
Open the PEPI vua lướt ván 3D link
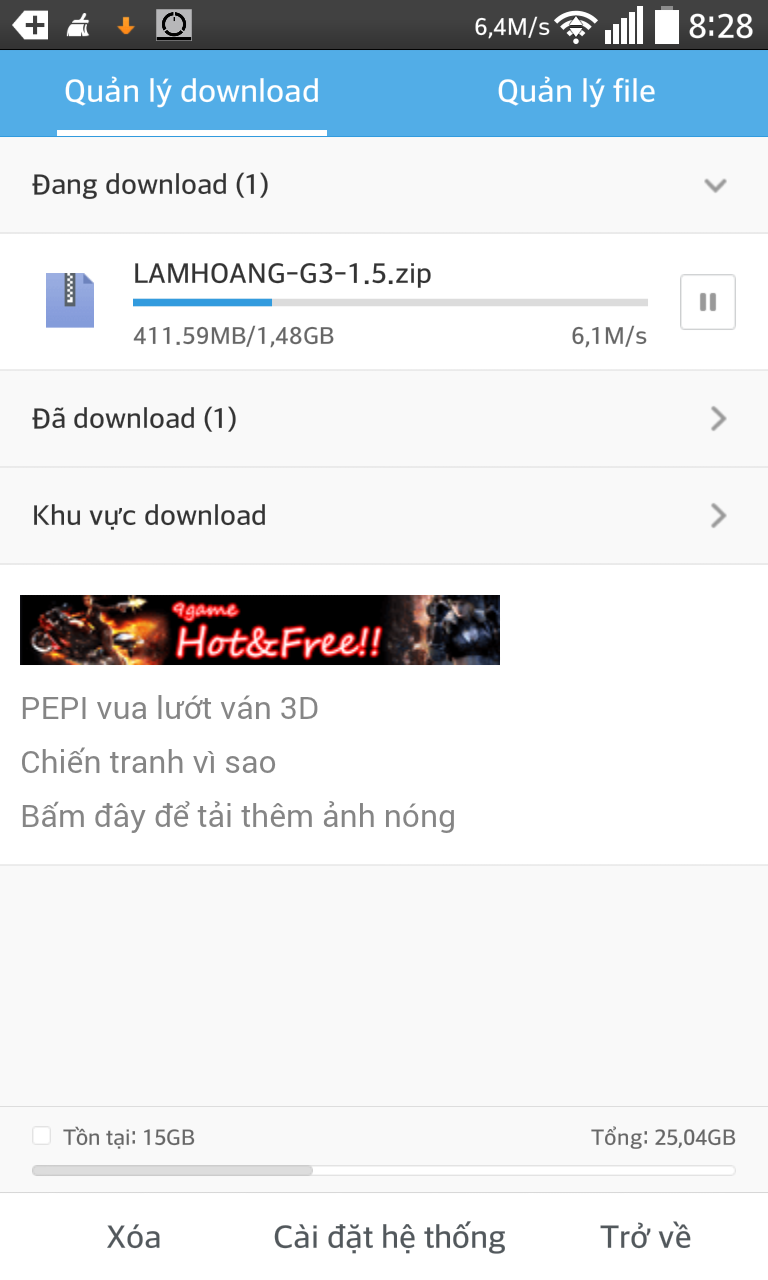[x=170, y=709]
